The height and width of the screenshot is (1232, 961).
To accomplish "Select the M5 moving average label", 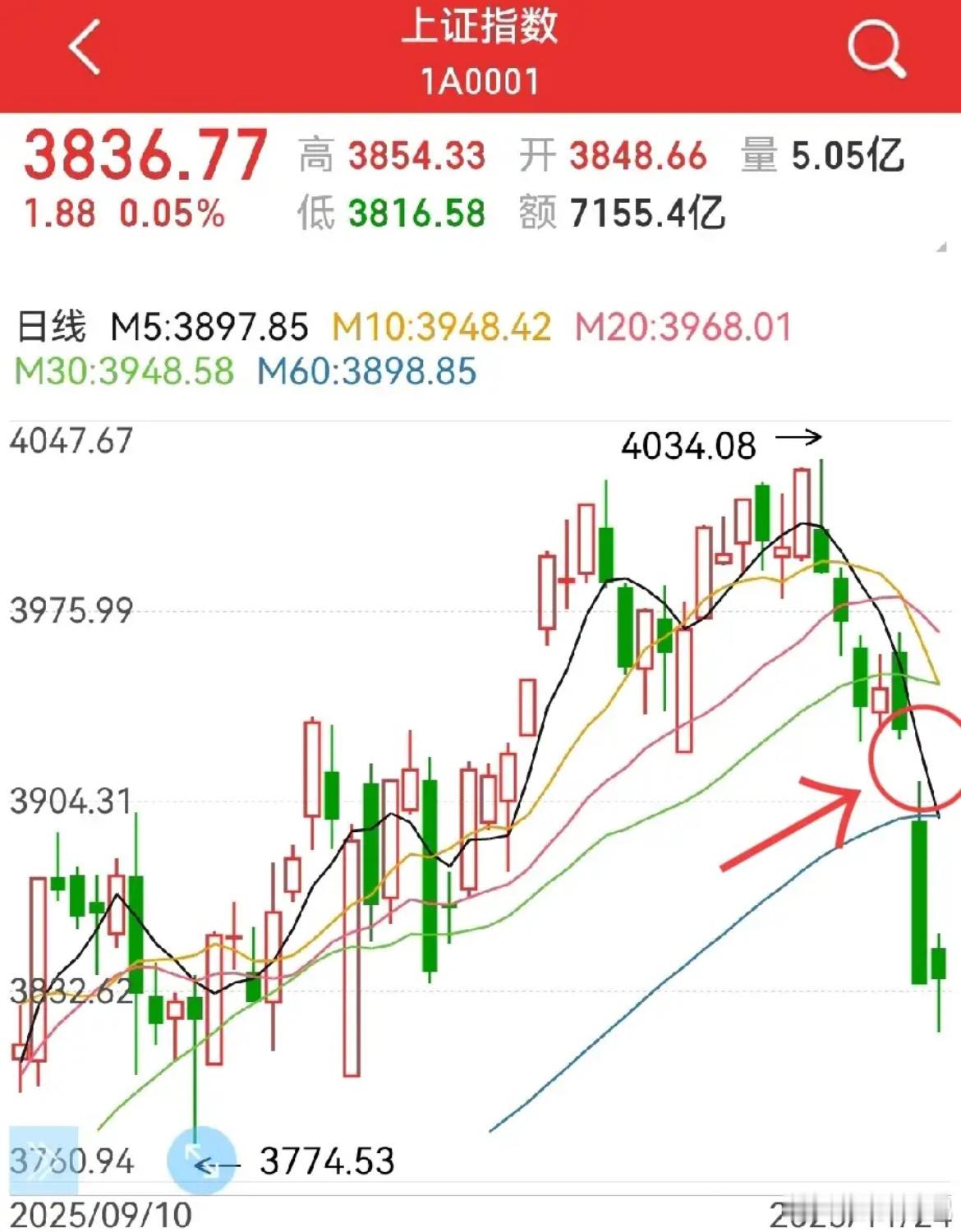I will (209, 325).
